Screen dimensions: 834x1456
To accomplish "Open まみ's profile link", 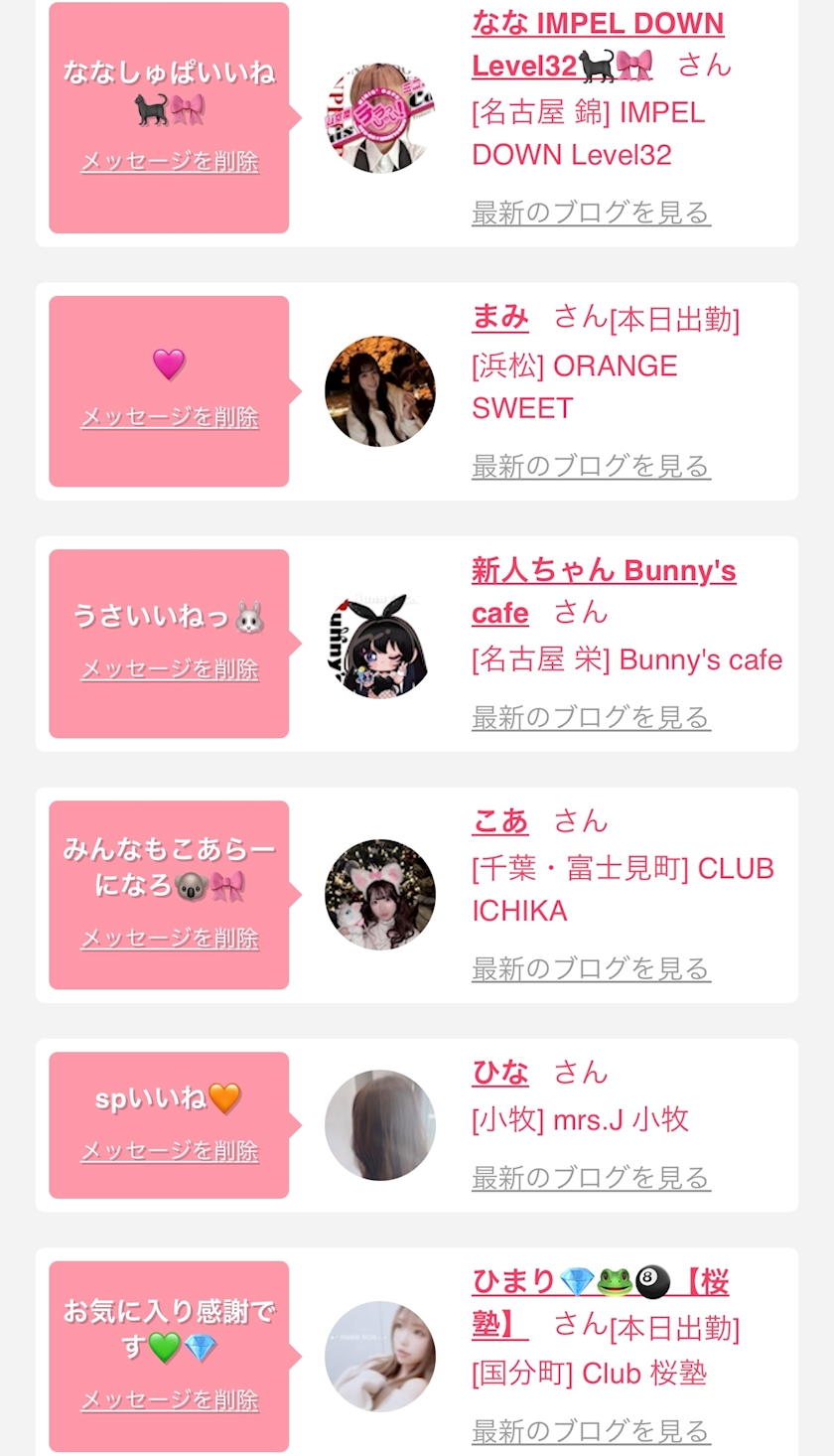I will click(x=500, y=317).
